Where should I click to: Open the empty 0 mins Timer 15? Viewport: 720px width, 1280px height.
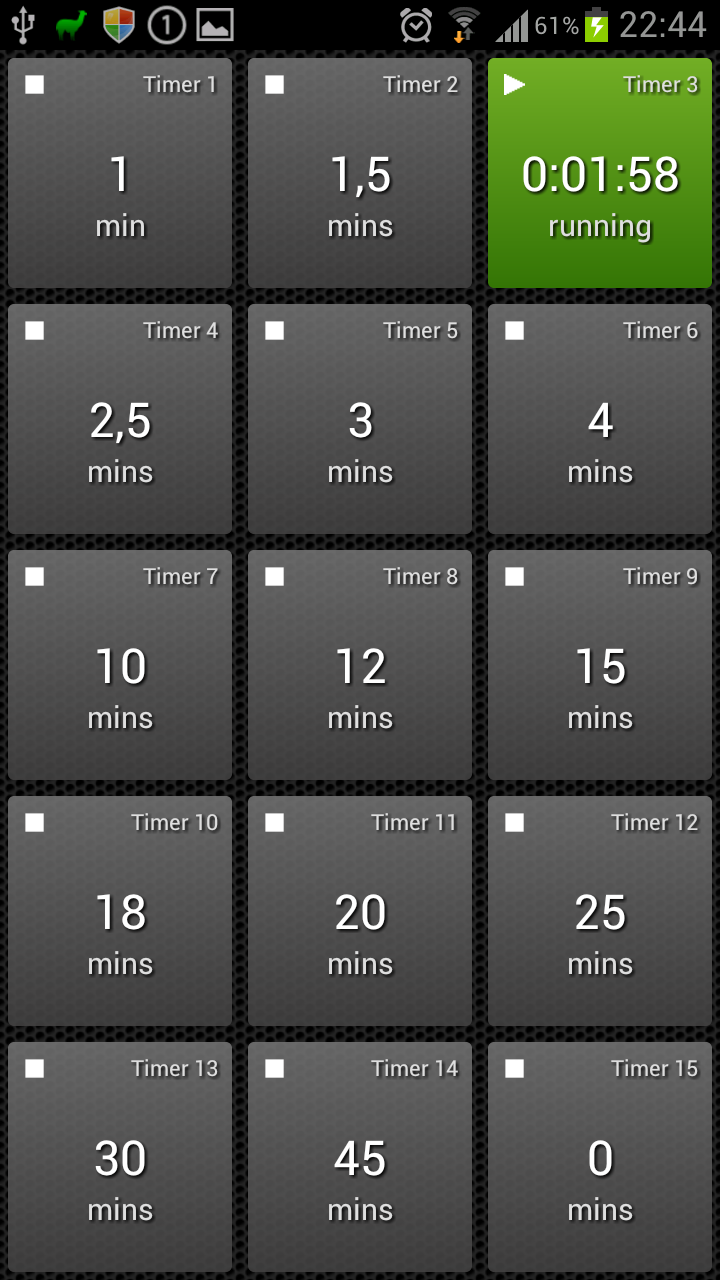[x=600, y=1157]
